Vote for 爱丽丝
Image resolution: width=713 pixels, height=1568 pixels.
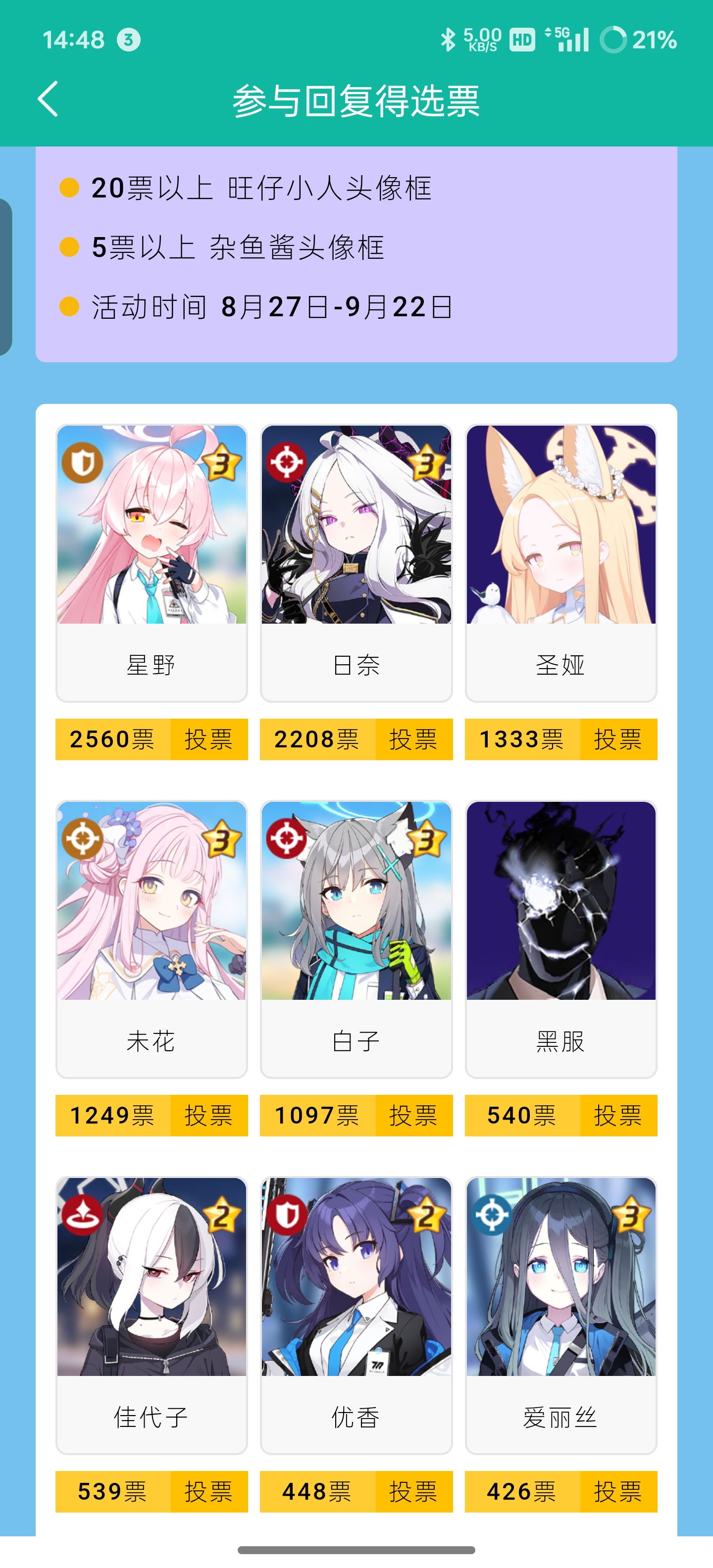click(617, 1492)
